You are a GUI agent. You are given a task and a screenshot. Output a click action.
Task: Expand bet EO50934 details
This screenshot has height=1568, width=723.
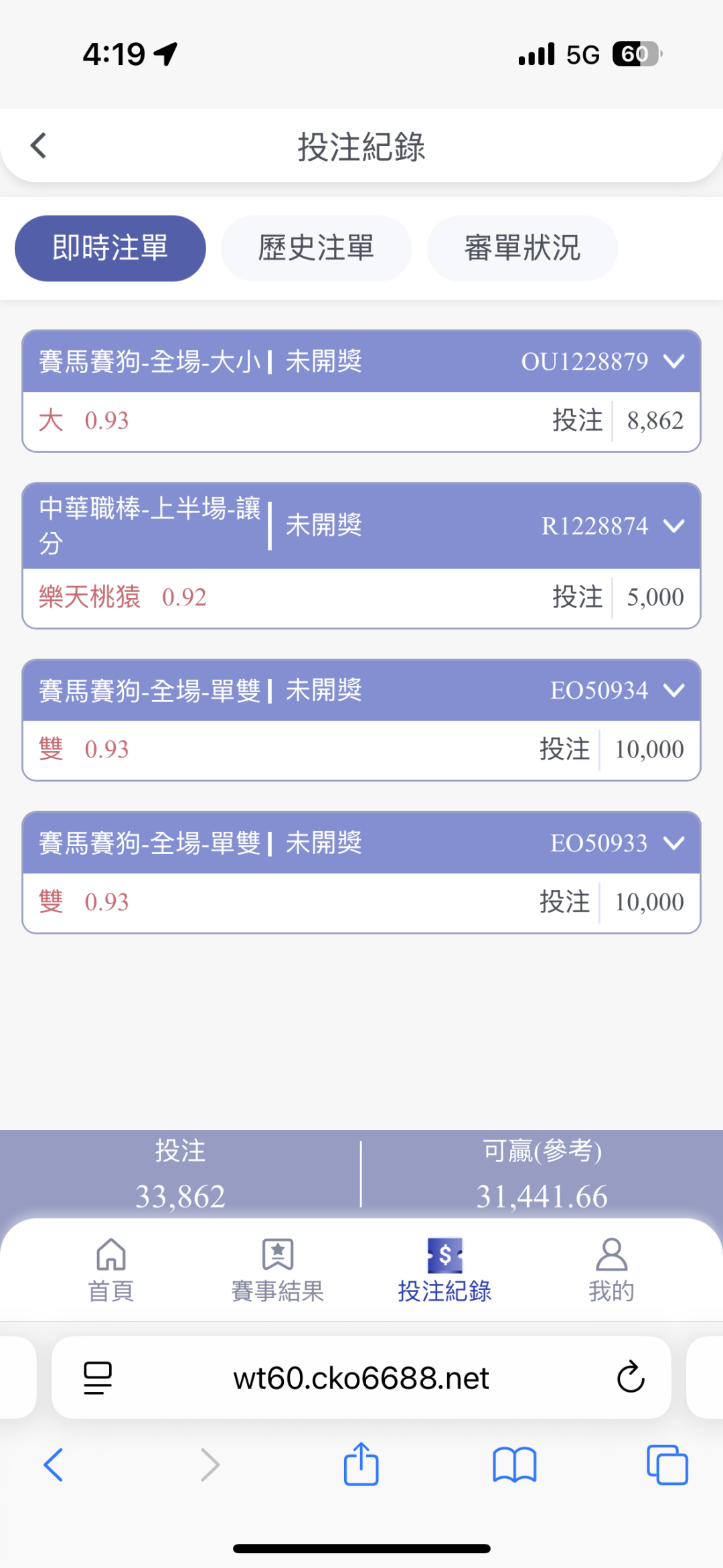(x=673, y=690)
